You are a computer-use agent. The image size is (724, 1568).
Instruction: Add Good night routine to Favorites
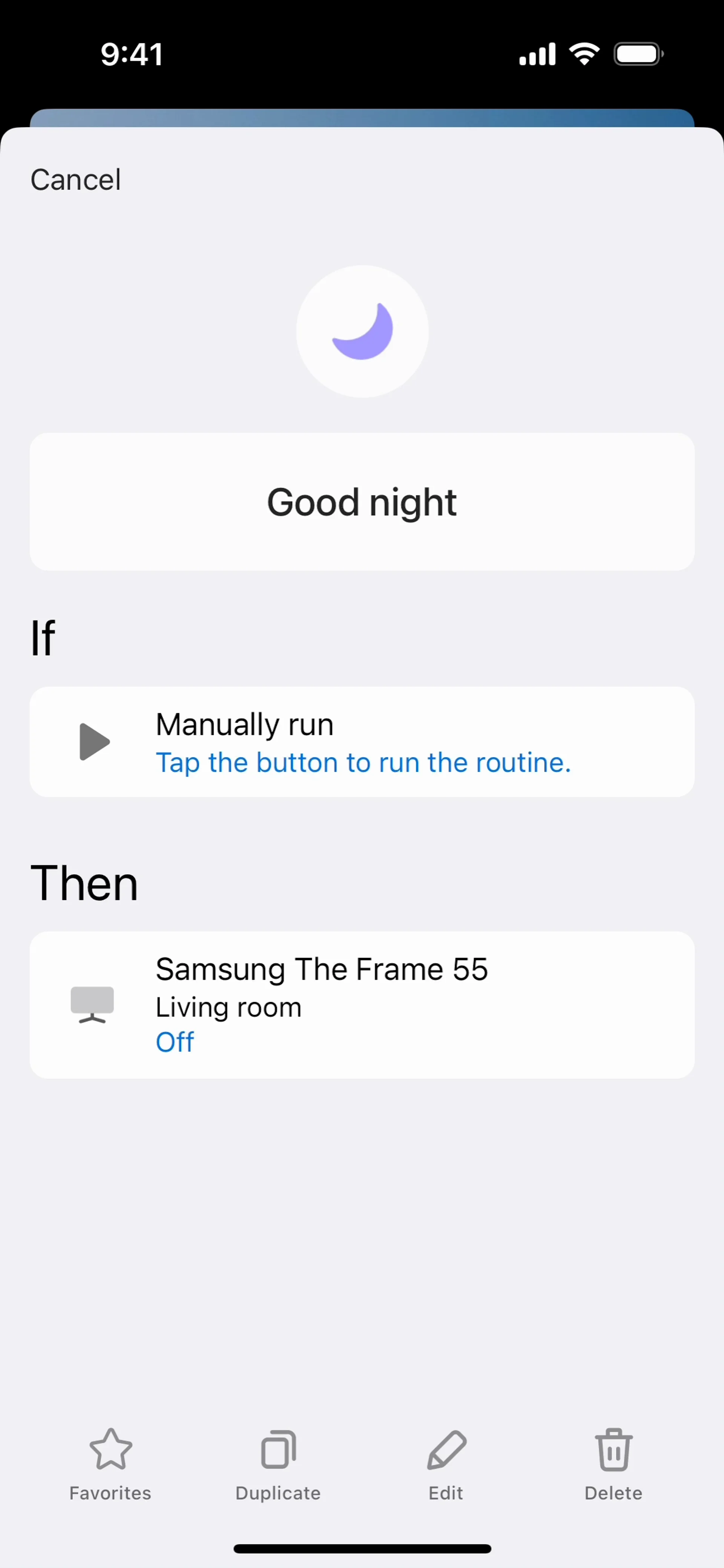110,1463
